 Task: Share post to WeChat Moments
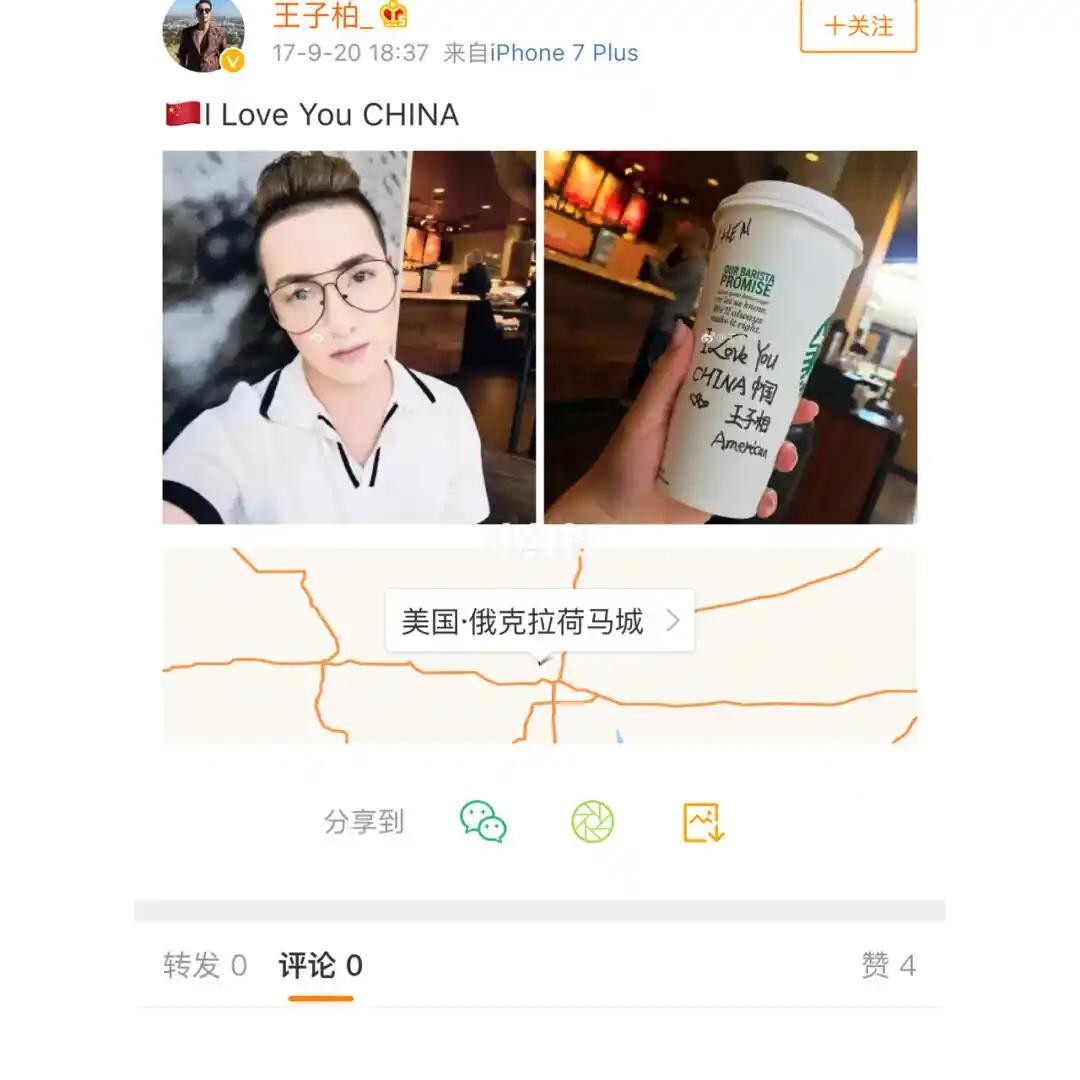(x=593, y=822)
